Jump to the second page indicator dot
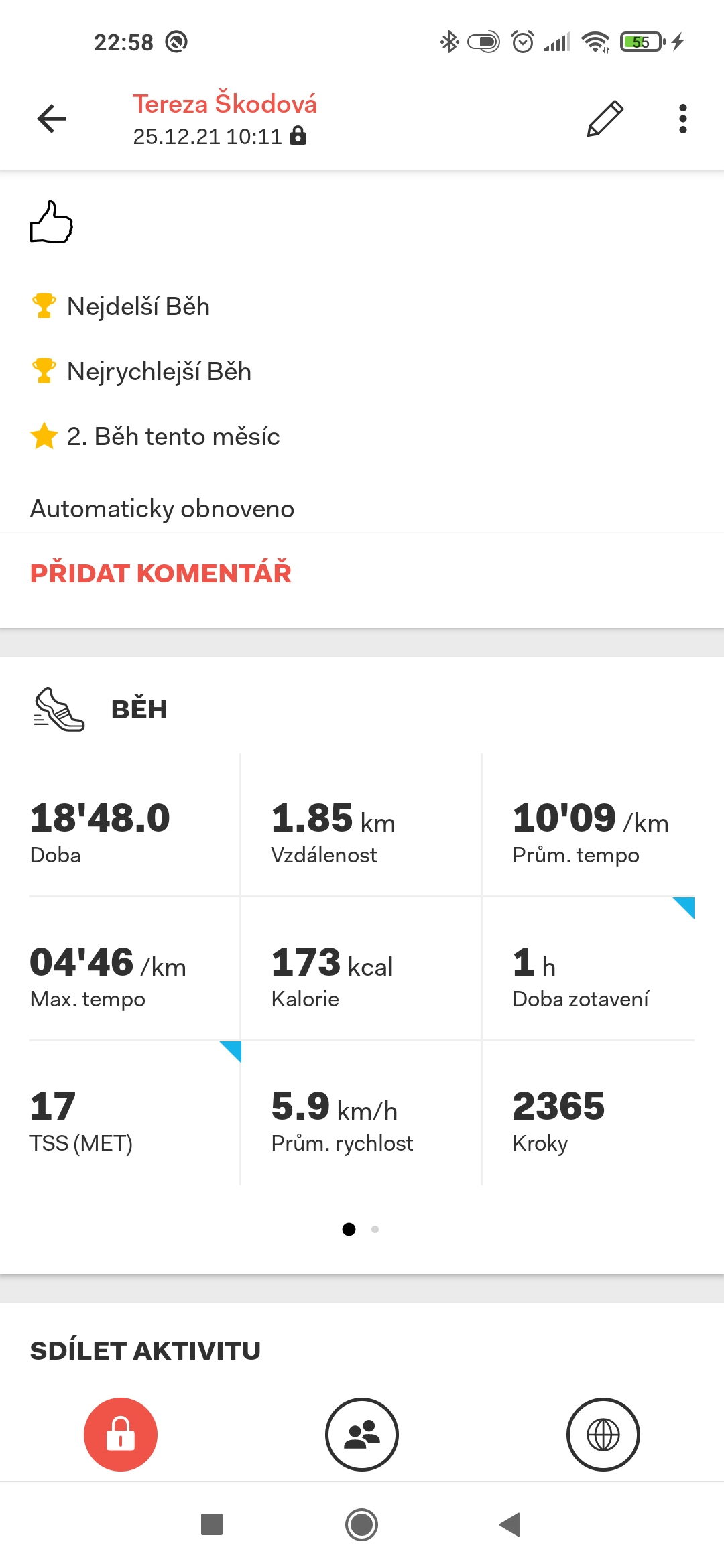 click(x=375, y=1229)
